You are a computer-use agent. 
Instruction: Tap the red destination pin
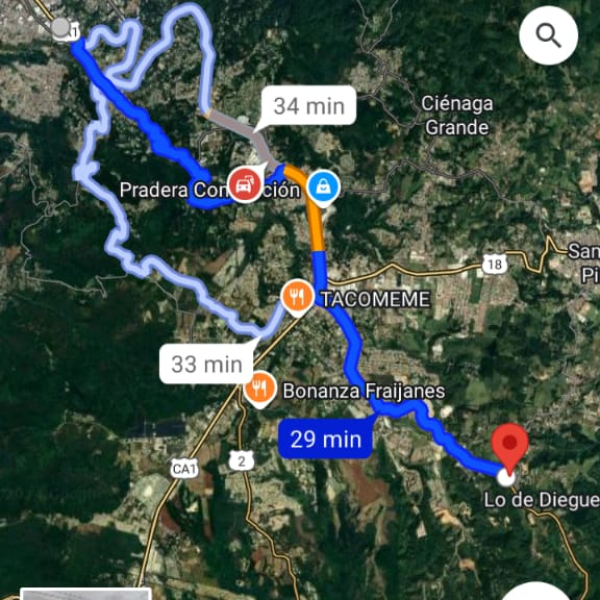click(x=511, y=445)
